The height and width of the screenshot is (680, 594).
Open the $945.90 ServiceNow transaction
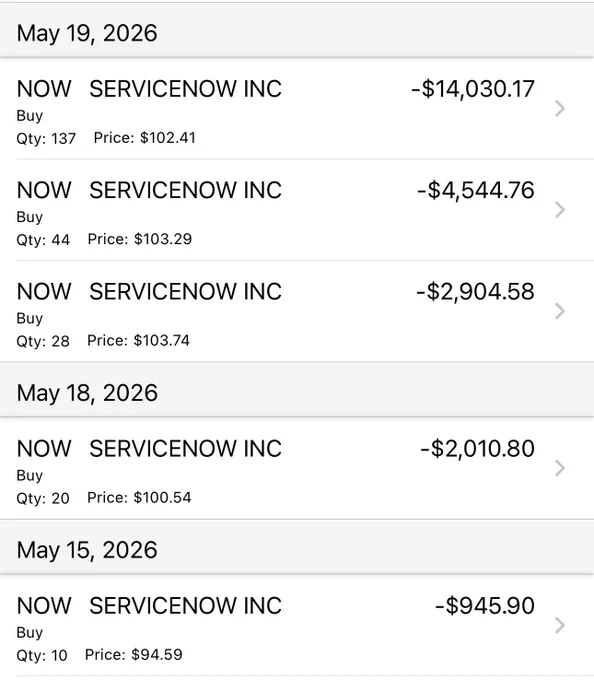[297, 625]
